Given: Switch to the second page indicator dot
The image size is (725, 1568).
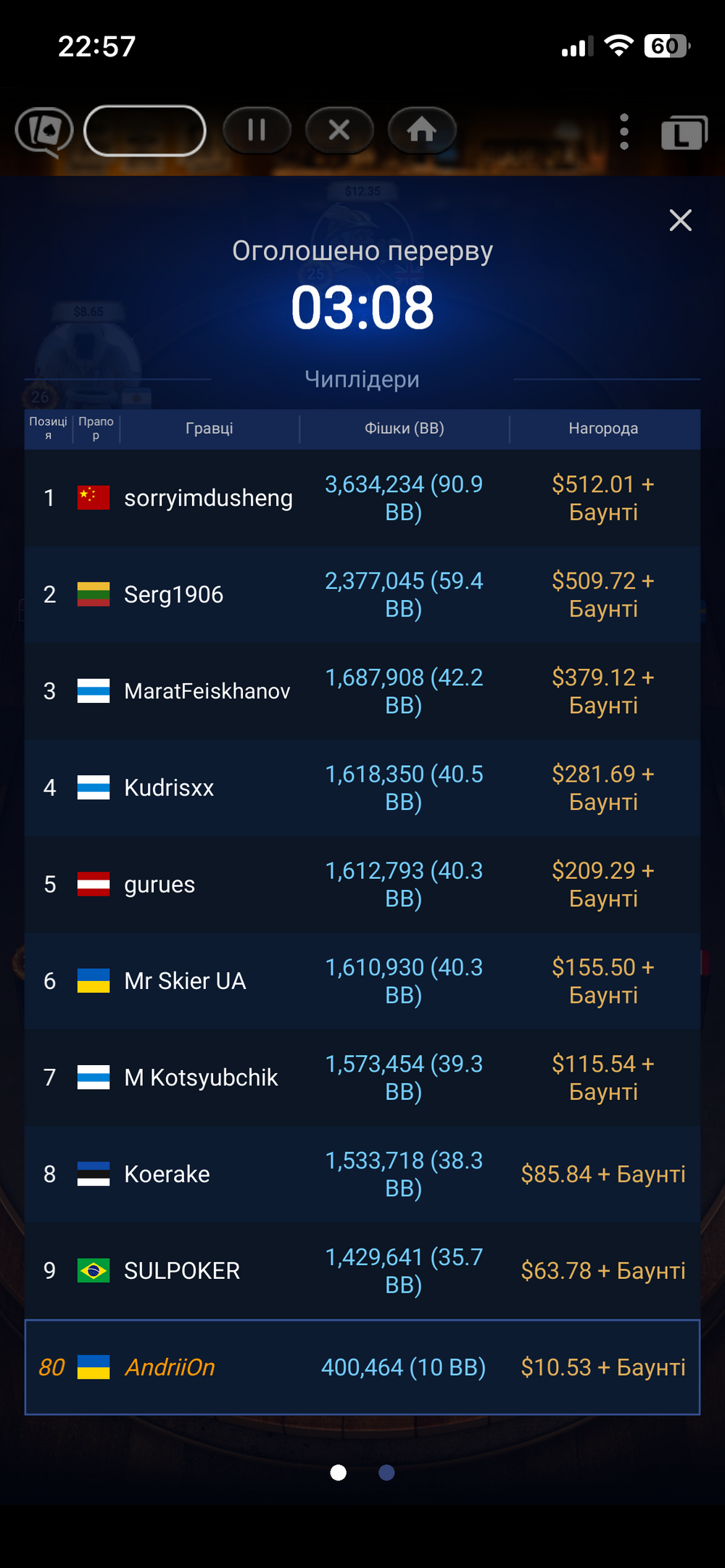Looking at the screenshot, I should [x=386, y=1472].
